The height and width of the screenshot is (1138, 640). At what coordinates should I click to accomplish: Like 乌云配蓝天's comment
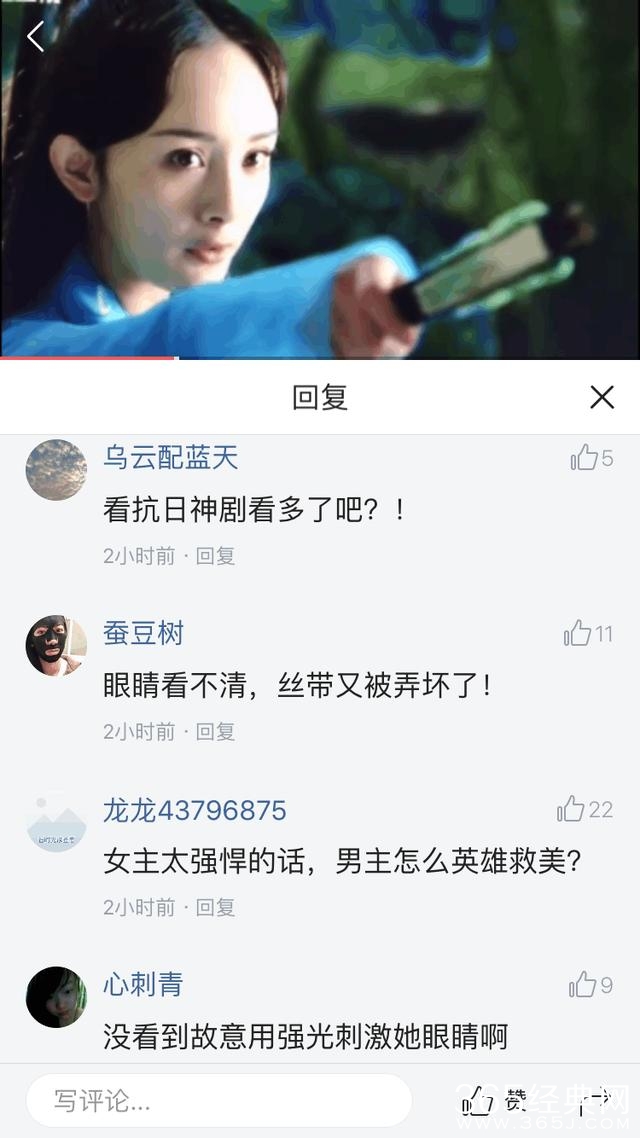click(x=584, y=458)
